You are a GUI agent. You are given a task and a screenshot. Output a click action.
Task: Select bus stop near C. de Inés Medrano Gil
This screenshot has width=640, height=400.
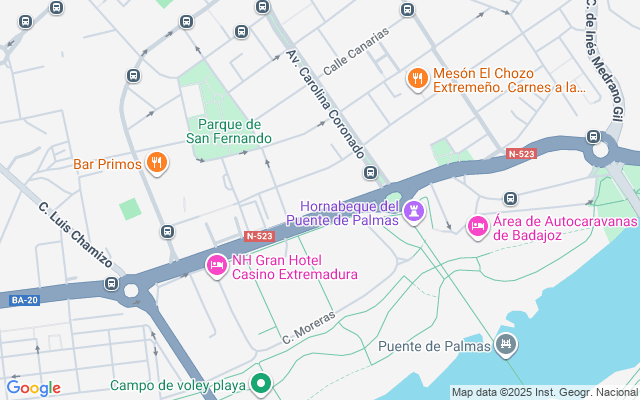(593, 137)
